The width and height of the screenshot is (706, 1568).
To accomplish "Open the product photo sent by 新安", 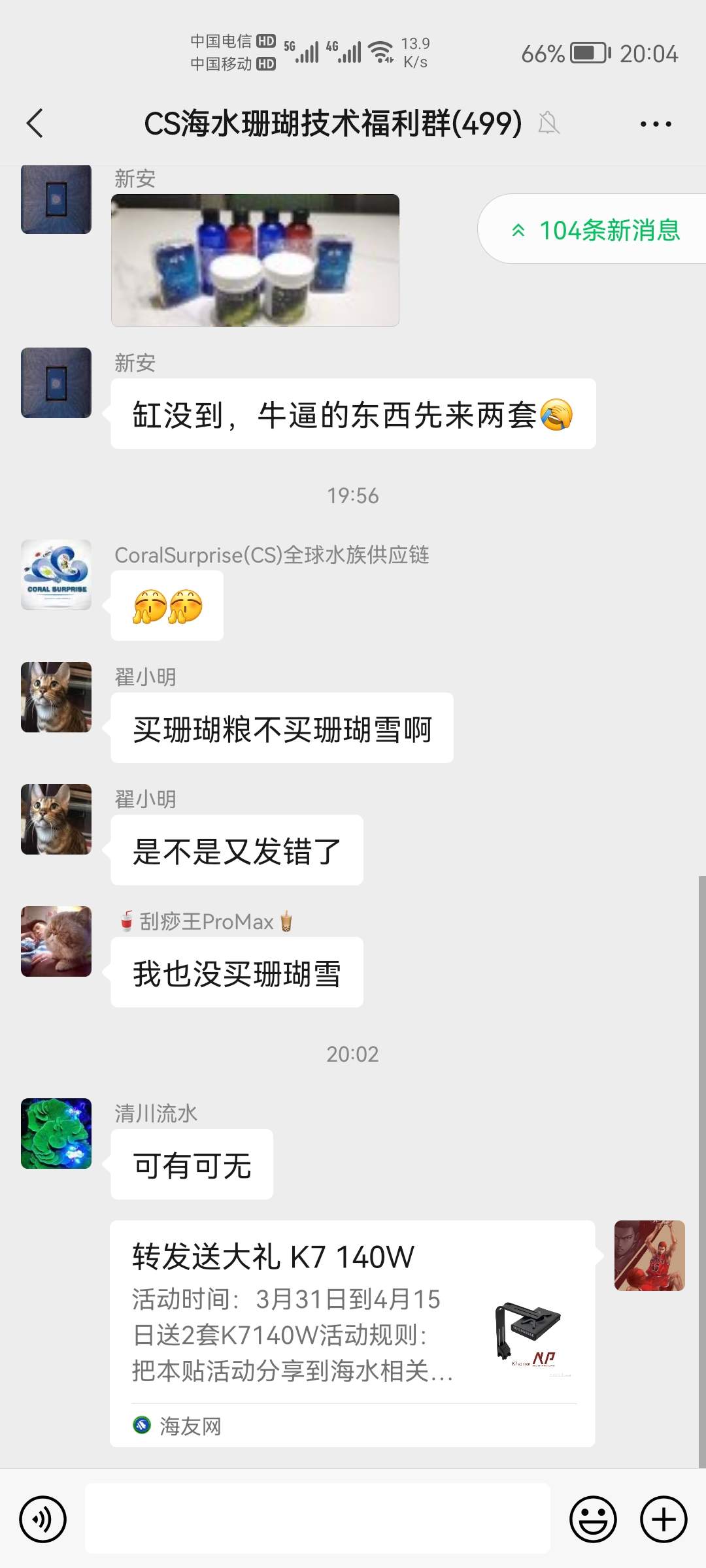I will (x=255, y=260).
